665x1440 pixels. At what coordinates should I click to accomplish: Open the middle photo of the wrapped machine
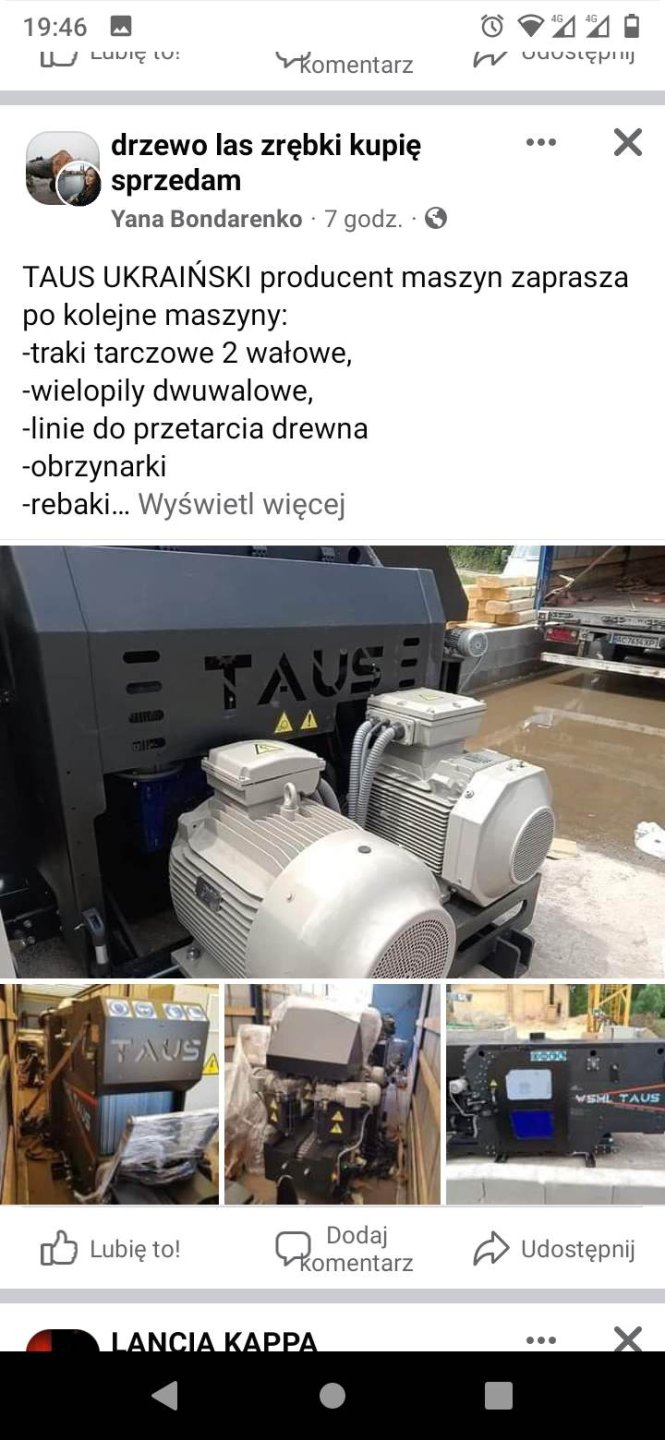[x=332, y=1094]
